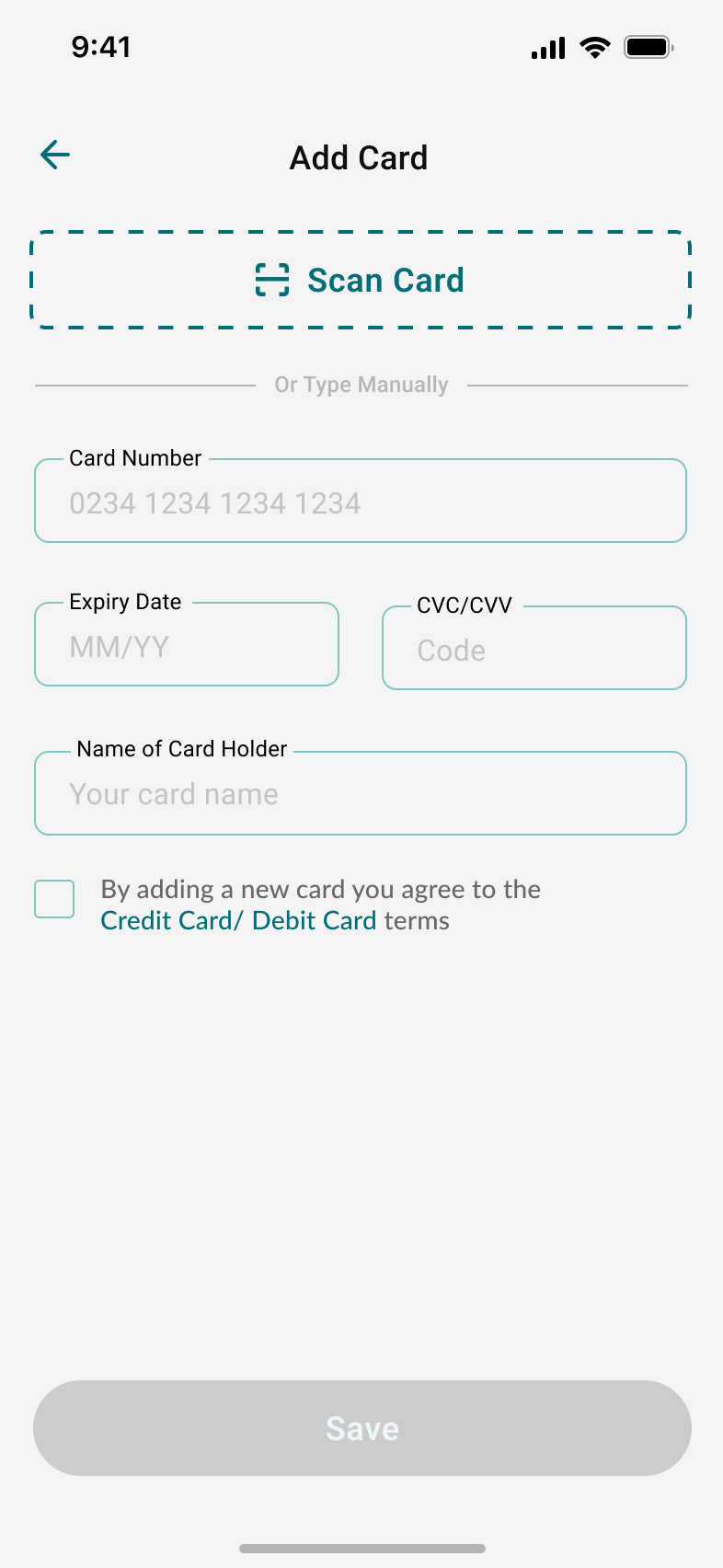Tap the CVC/CVV code field
The image size is (723, 1568).
(x=534, y=648)
